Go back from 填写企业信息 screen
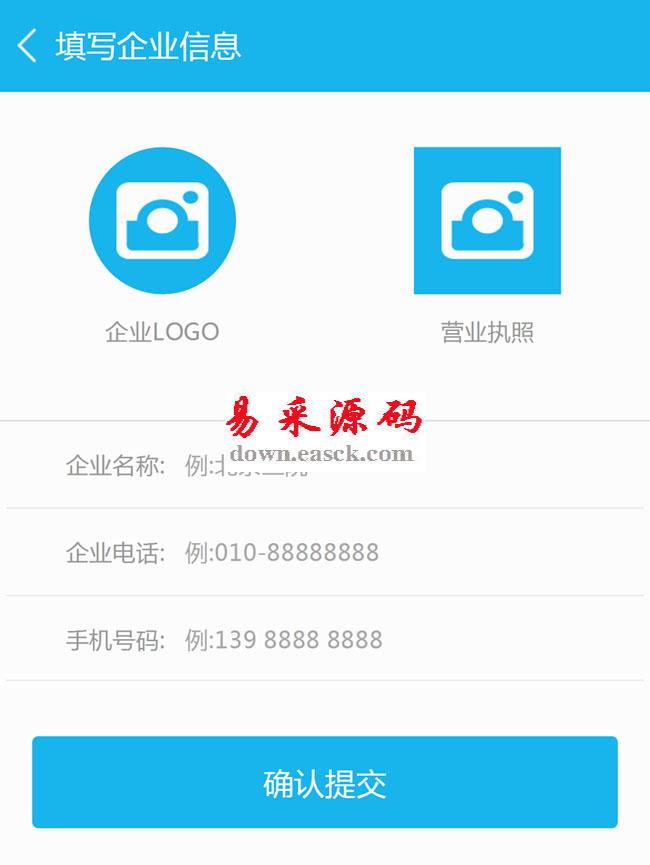650x865 pixels. (x=27, y=46)
